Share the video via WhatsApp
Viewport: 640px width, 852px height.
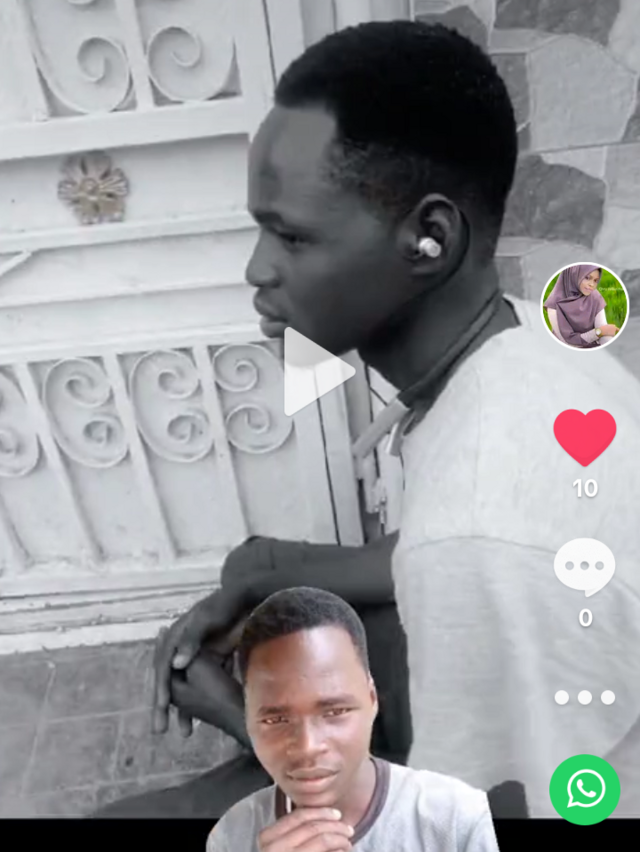click(x=585, y=790)
